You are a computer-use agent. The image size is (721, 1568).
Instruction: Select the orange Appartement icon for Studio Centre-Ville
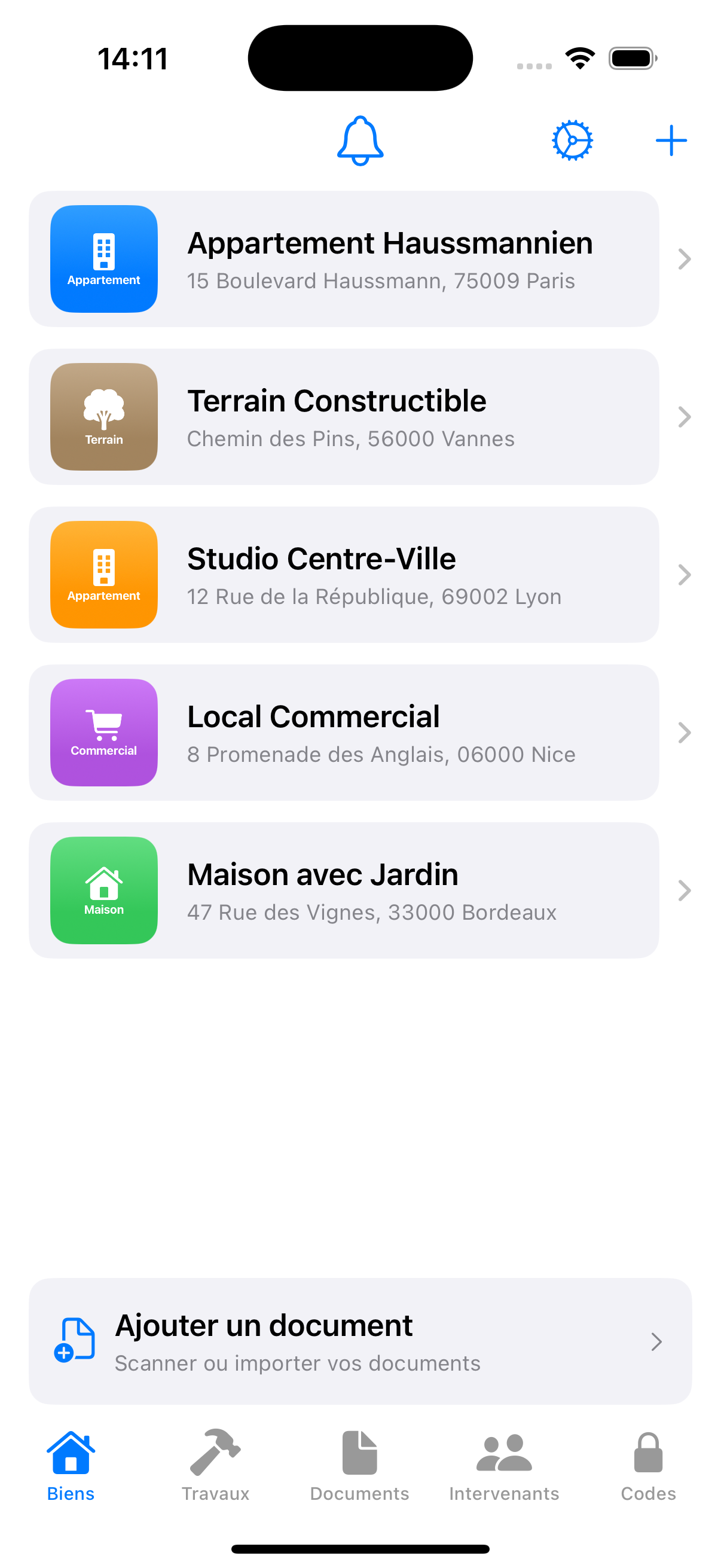pyautogui.click(x=103, y=575)
